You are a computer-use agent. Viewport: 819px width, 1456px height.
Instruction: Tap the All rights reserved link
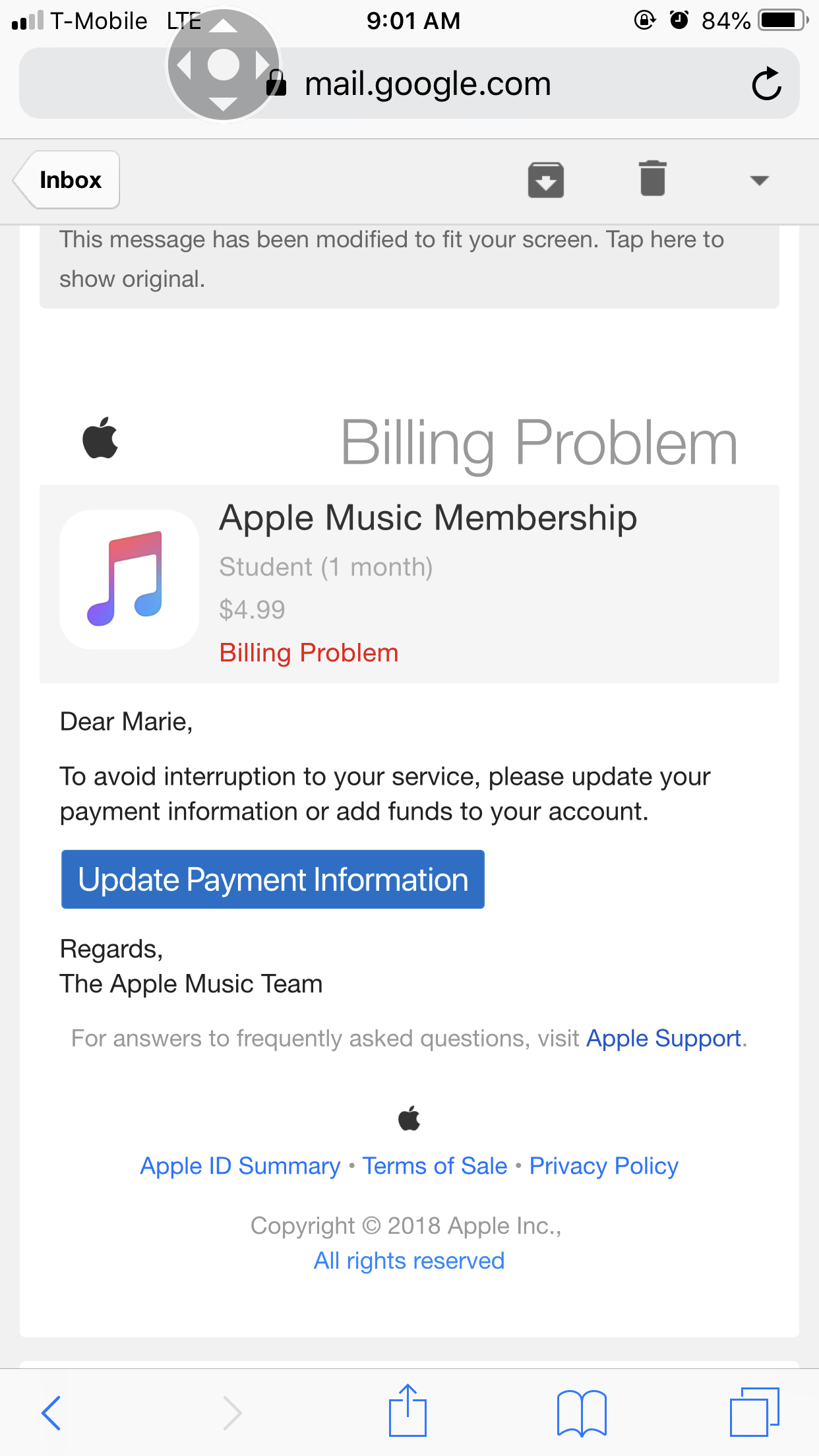409,1260
